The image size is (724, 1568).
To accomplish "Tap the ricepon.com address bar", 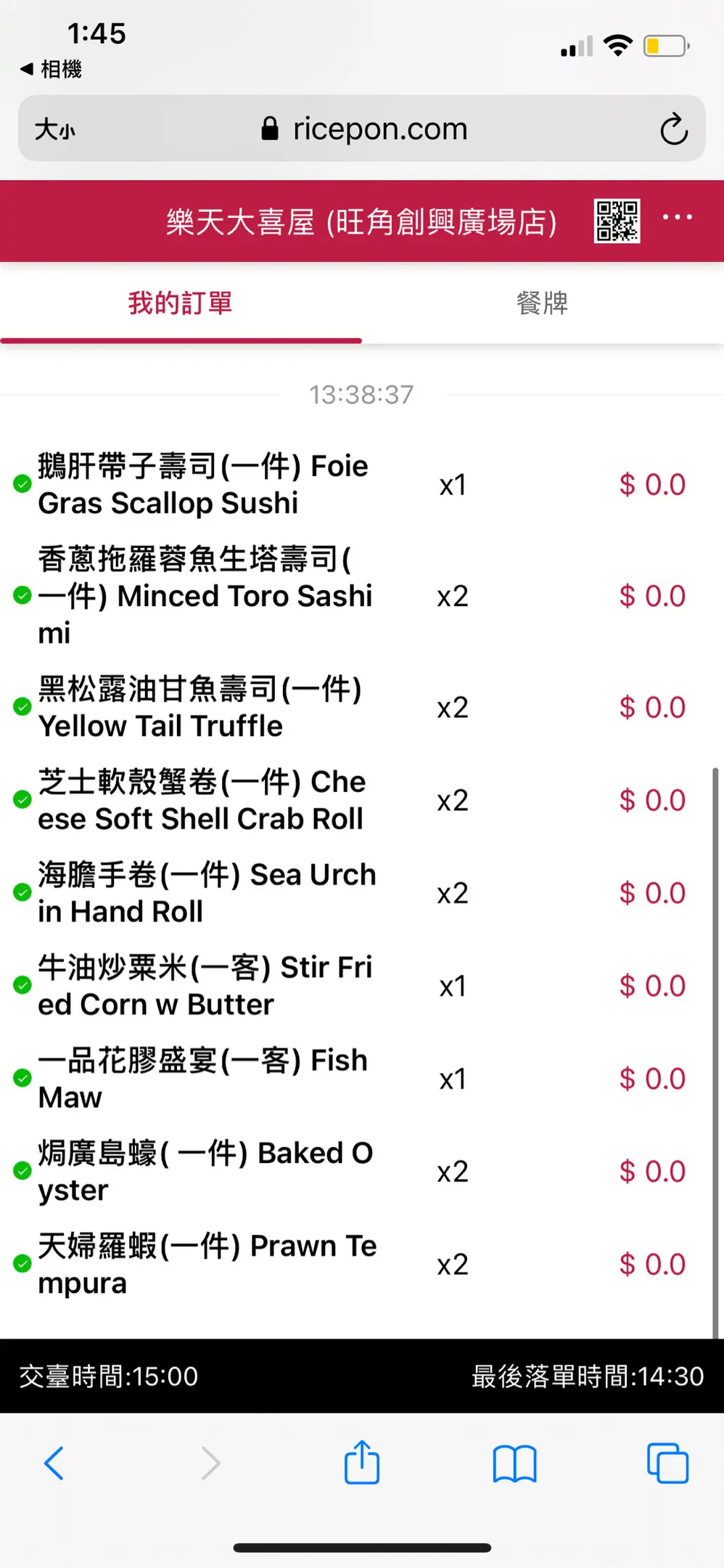I will click(364, 129).
